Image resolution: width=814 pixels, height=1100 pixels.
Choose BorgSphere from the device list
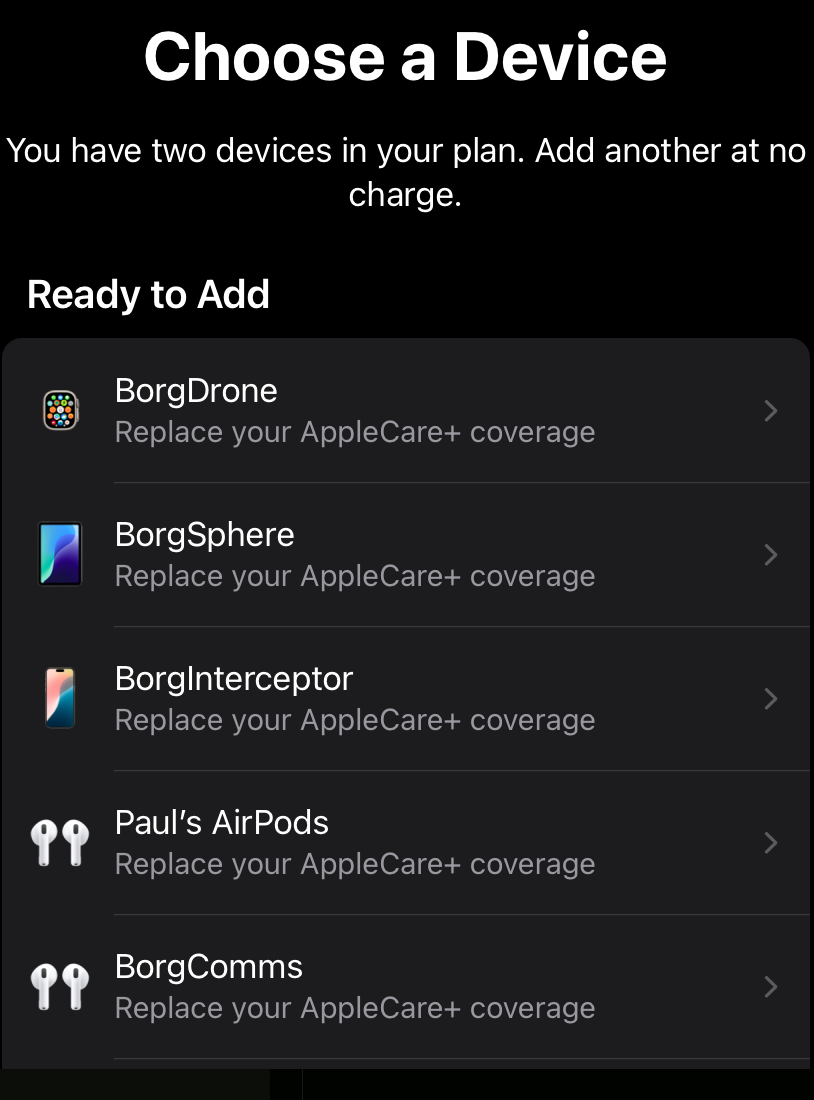[x=405, y=554]
